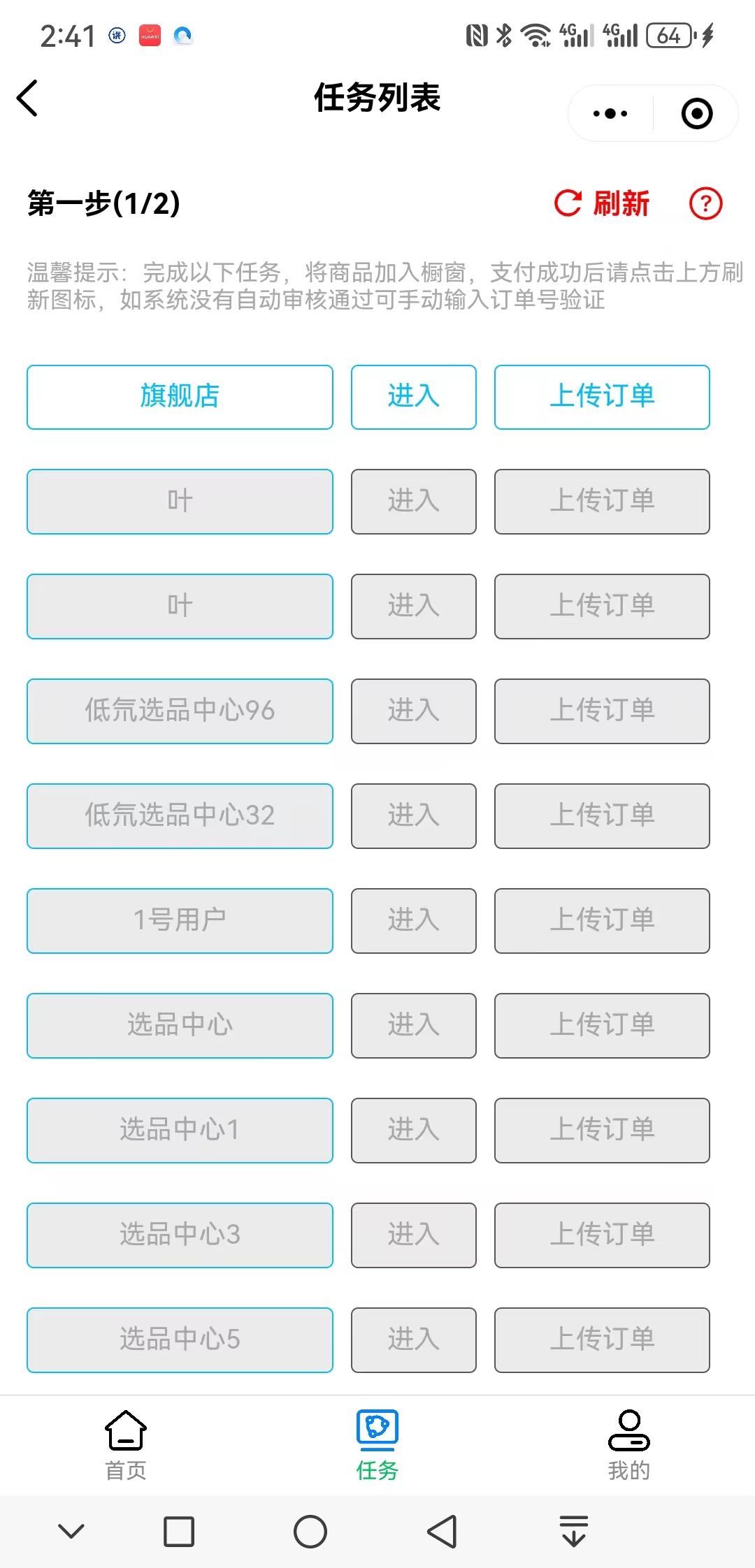The height and width of the screenshot is (1568, 755).
Task: Tap 进入 next to 旗舰店
Action: click(x=413, y=397)
